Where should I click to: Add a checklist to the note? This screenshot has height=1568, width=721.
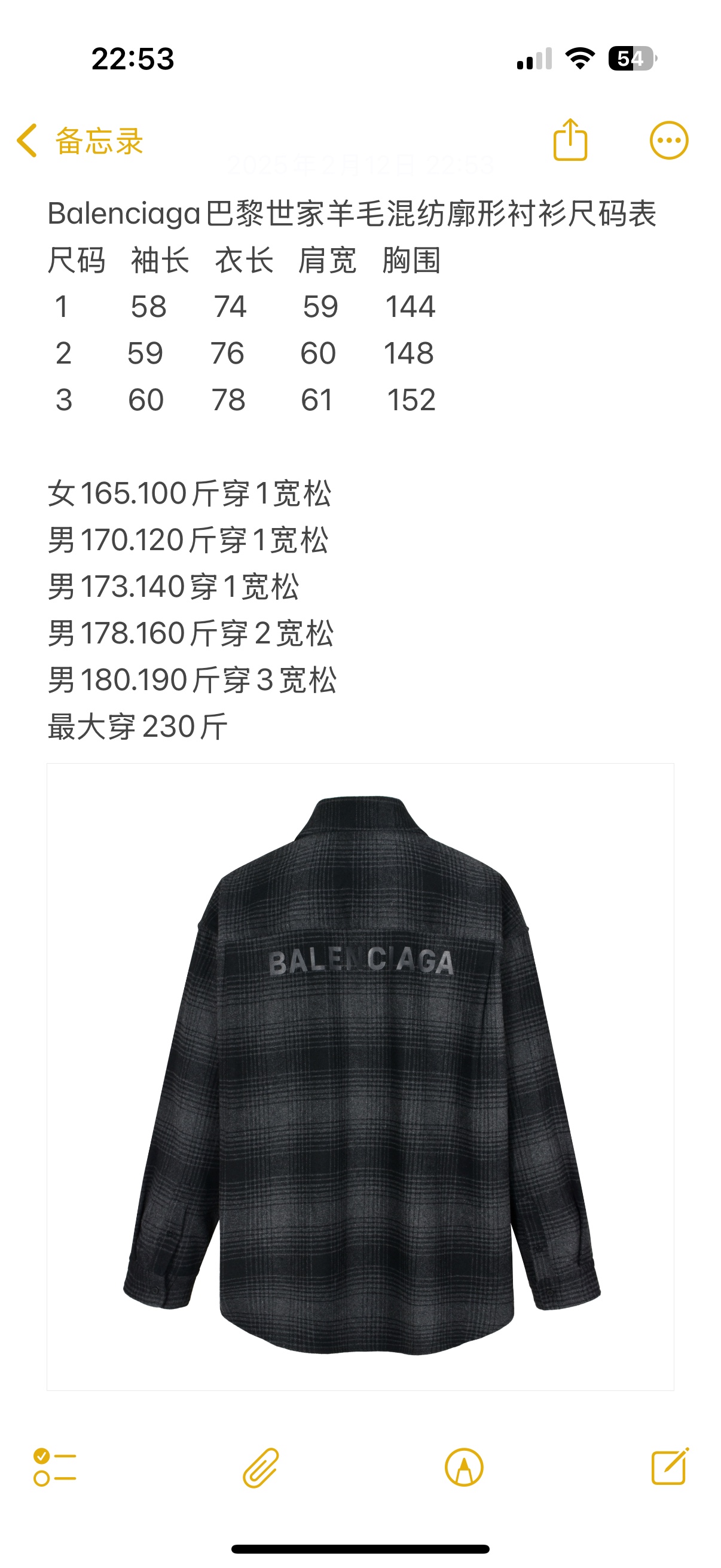[55, 1467]
